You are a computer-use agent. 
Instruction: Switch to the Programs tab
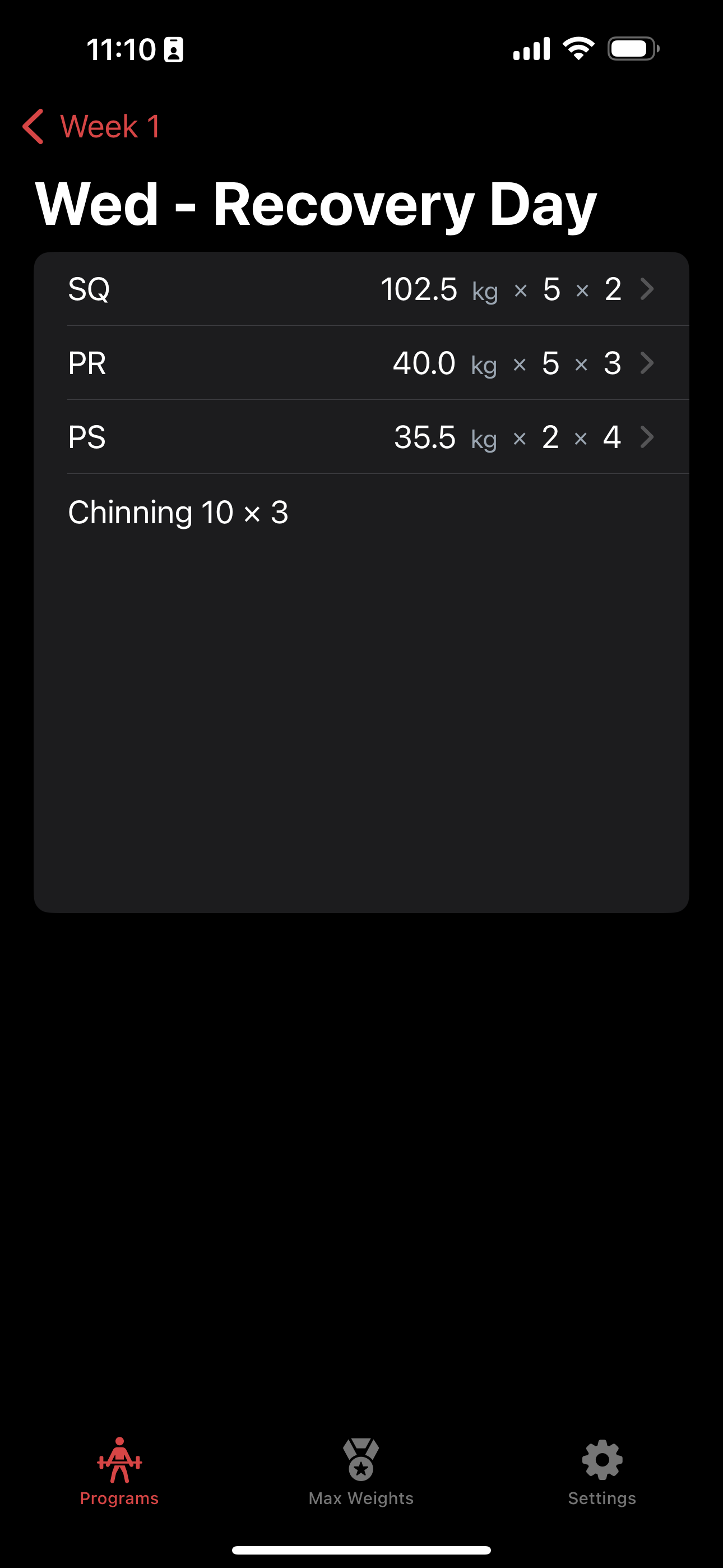click(x=119, y=1472)
